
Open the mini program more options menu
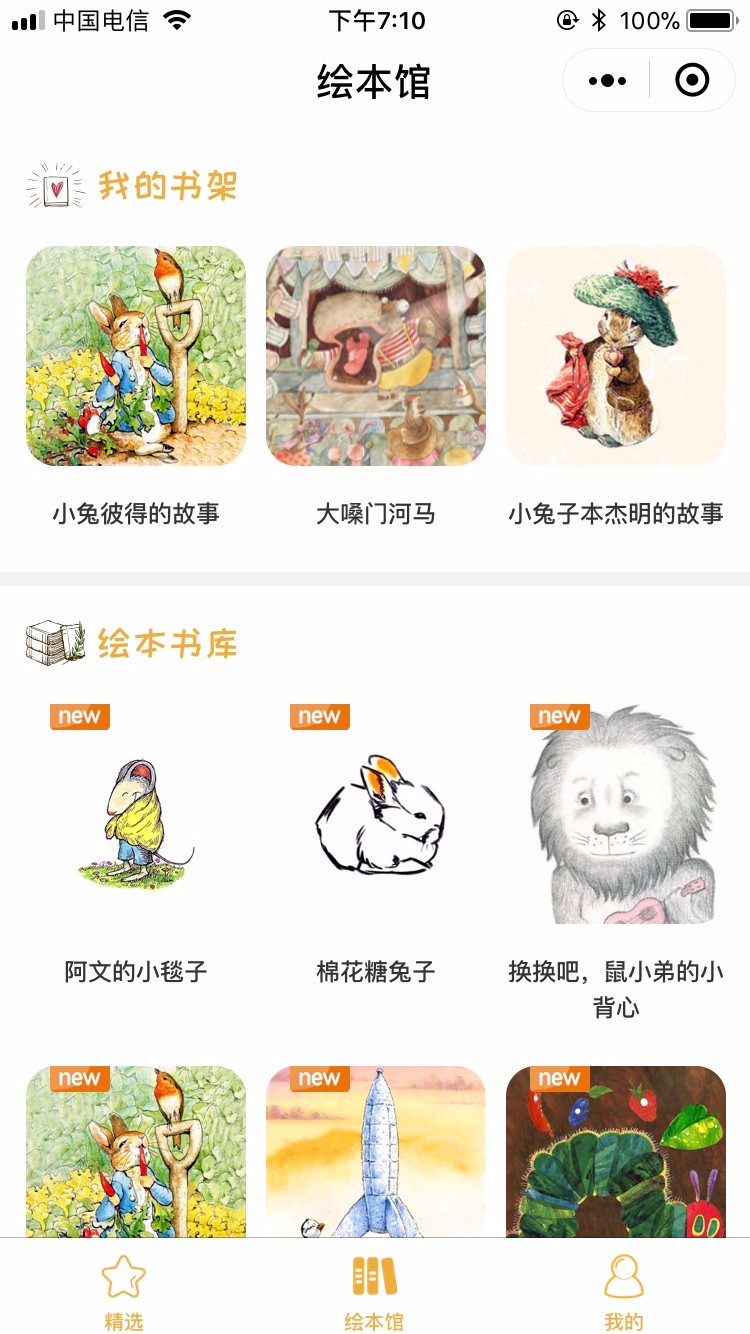(607, 80)
